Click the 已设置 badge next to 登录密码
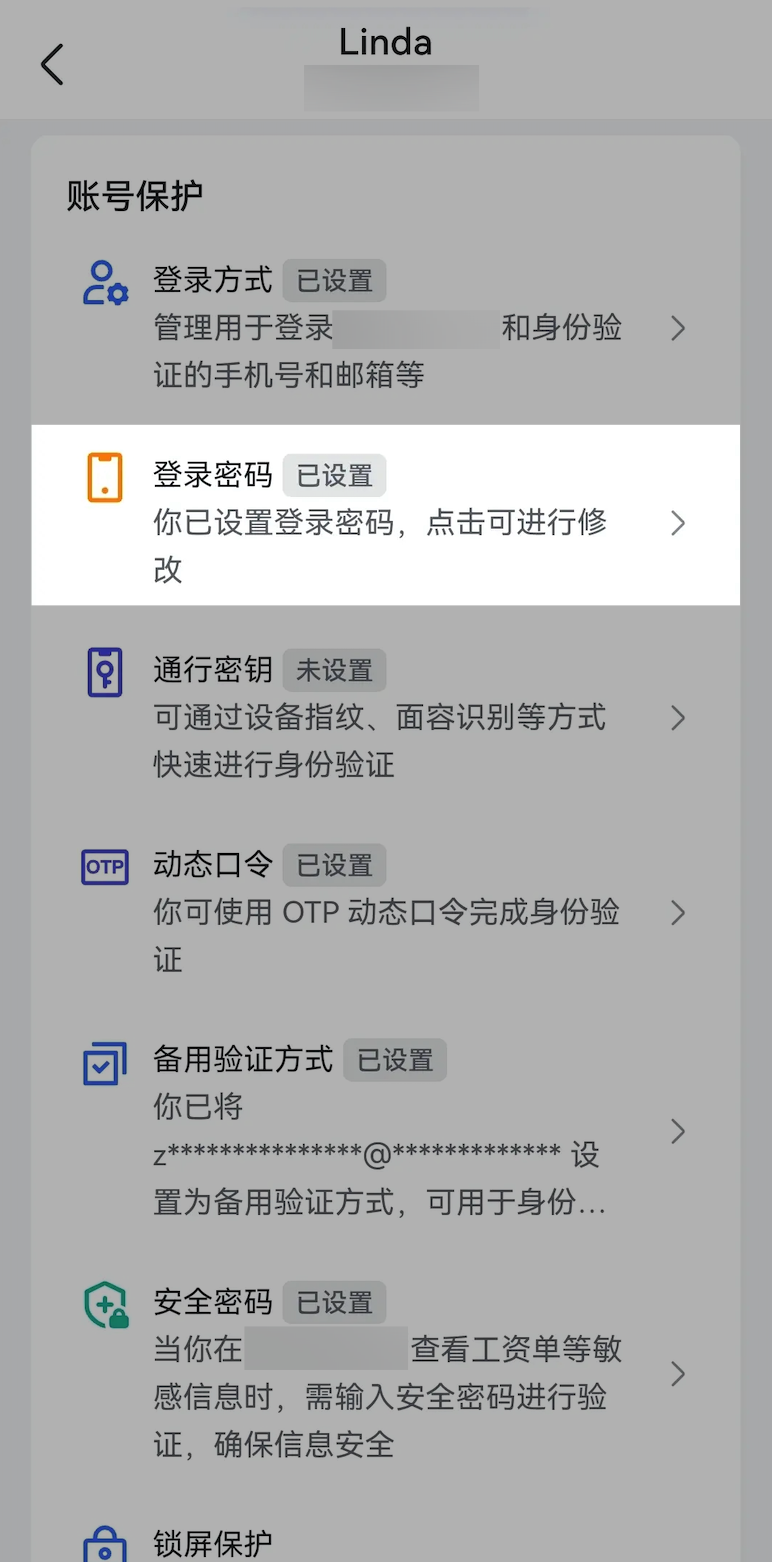The height and width of the screenshot is (1562, 772). (334, 477)
